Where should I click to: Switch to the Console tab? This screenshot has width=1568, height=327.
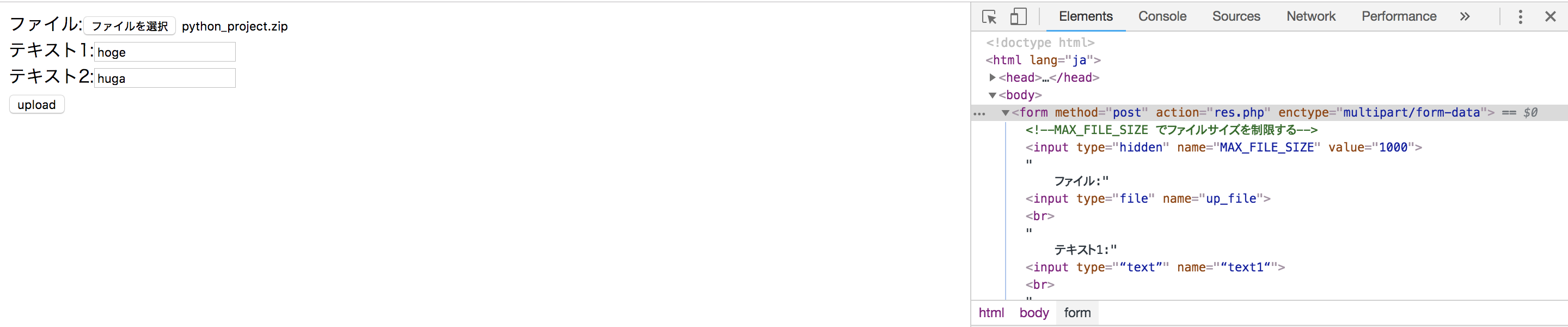(1162, 16)
